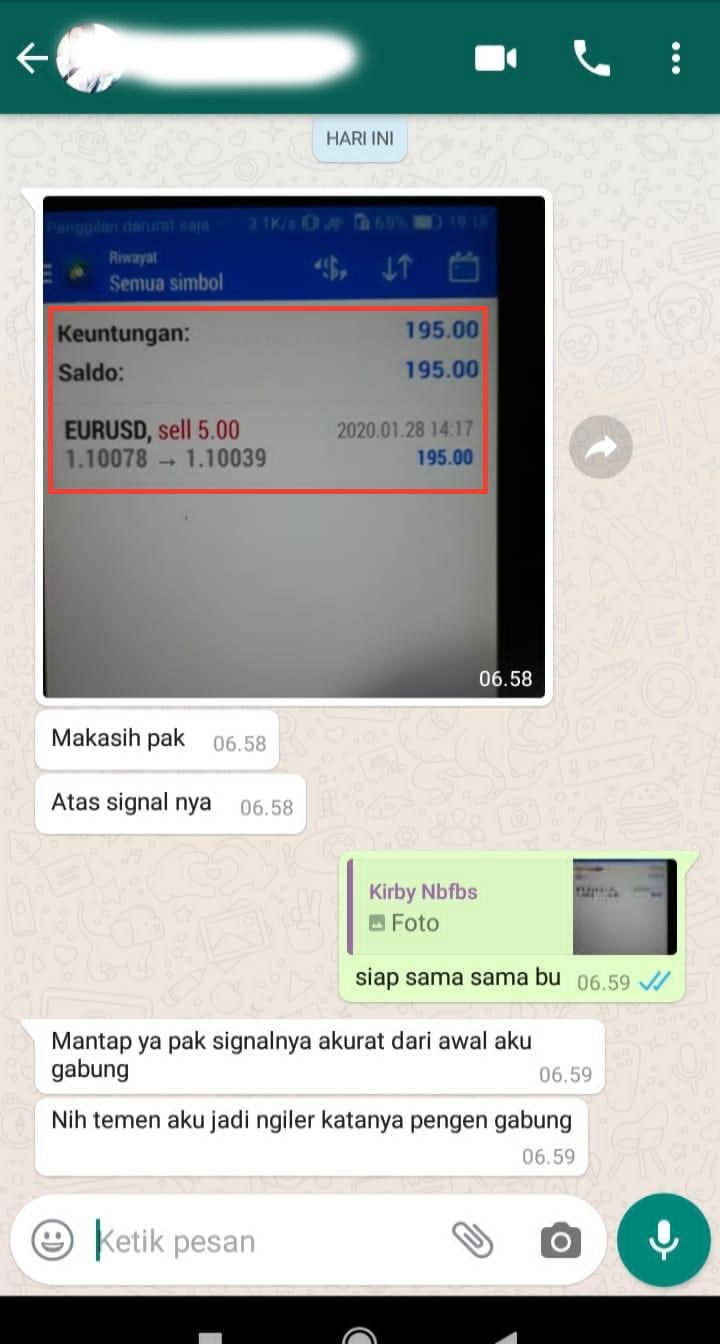Attach a file with the paperclip

coord(473,1241)
